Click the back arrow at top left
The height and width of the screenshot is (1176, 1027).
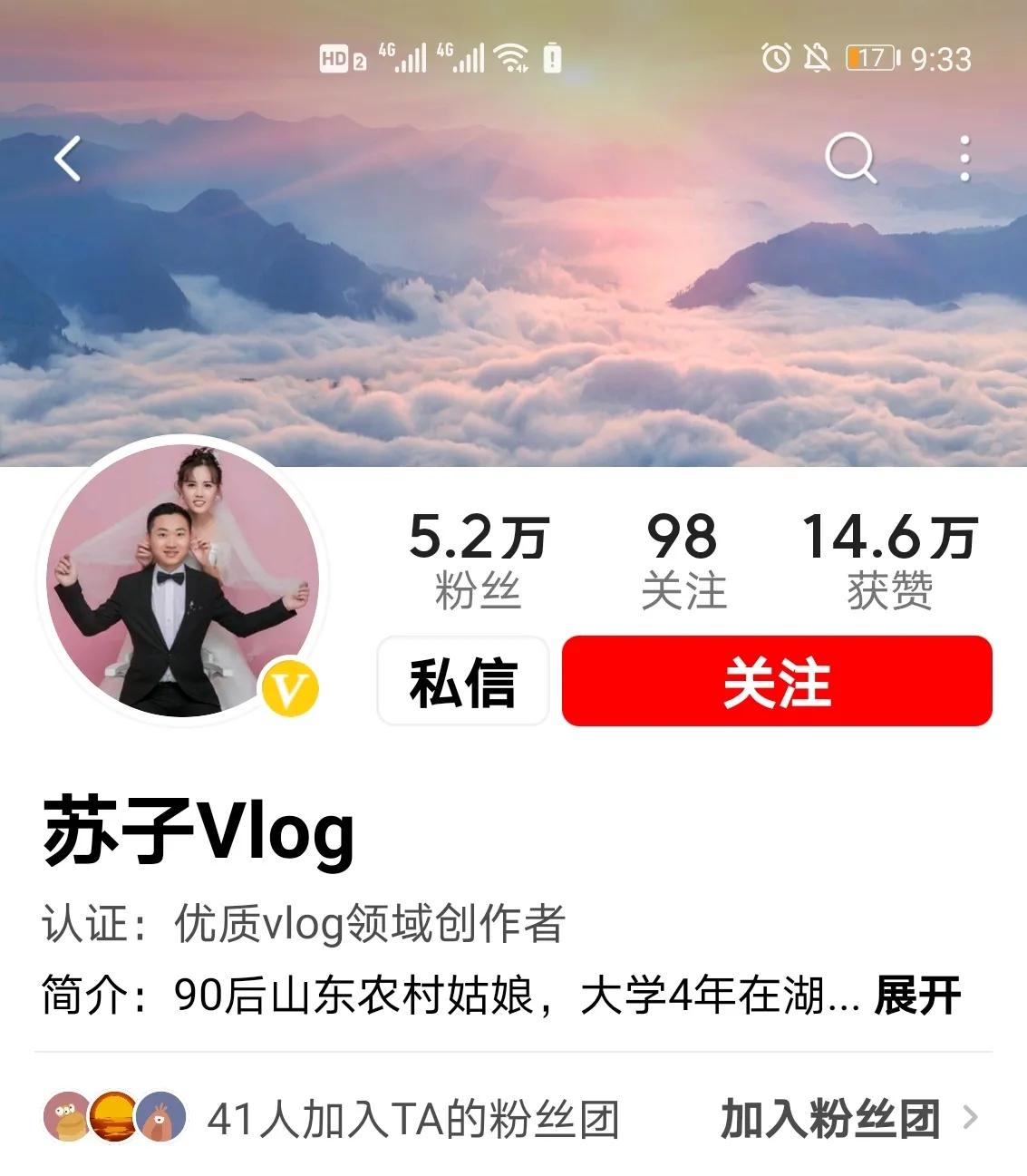65,158
